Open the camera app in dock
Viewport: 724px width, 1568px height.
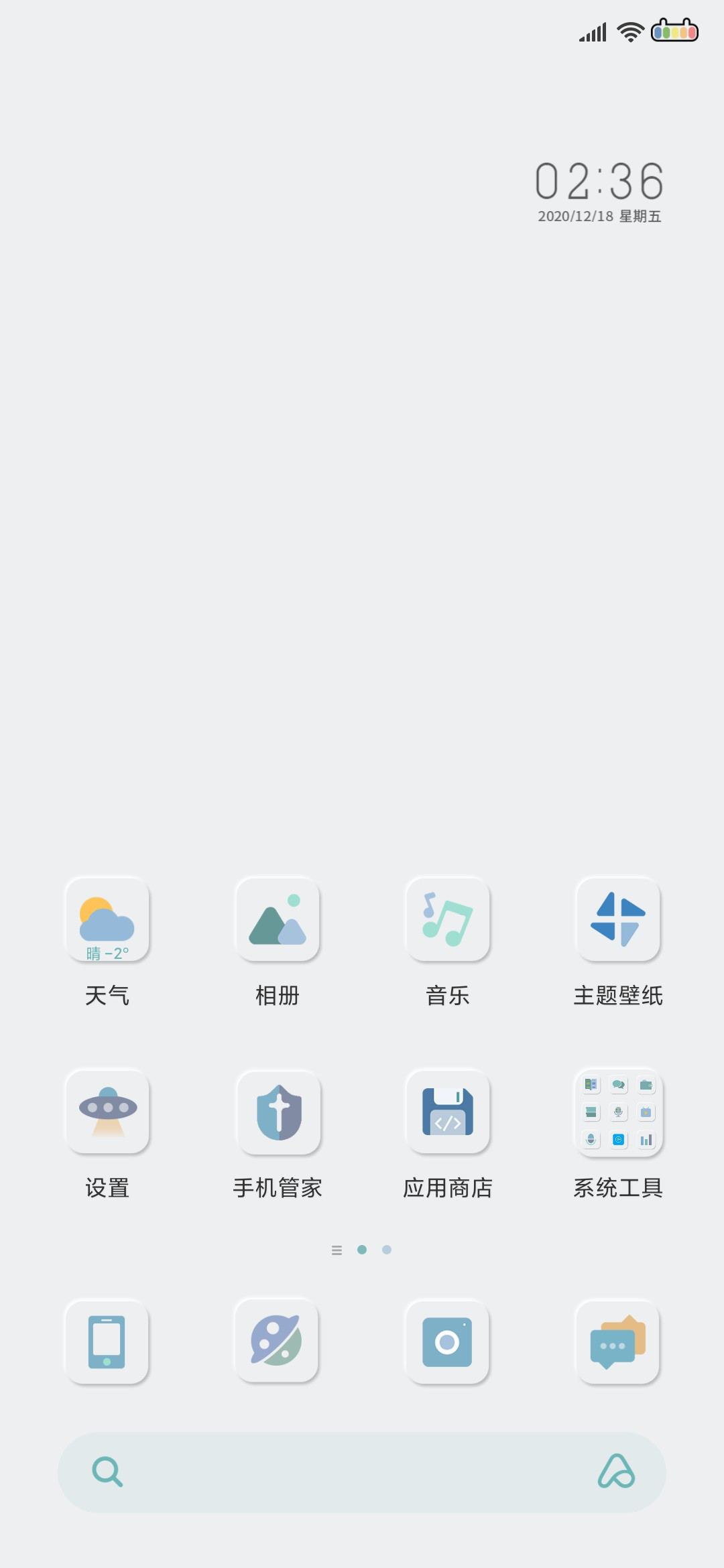pyautogui.click(x=448, y=1342)
